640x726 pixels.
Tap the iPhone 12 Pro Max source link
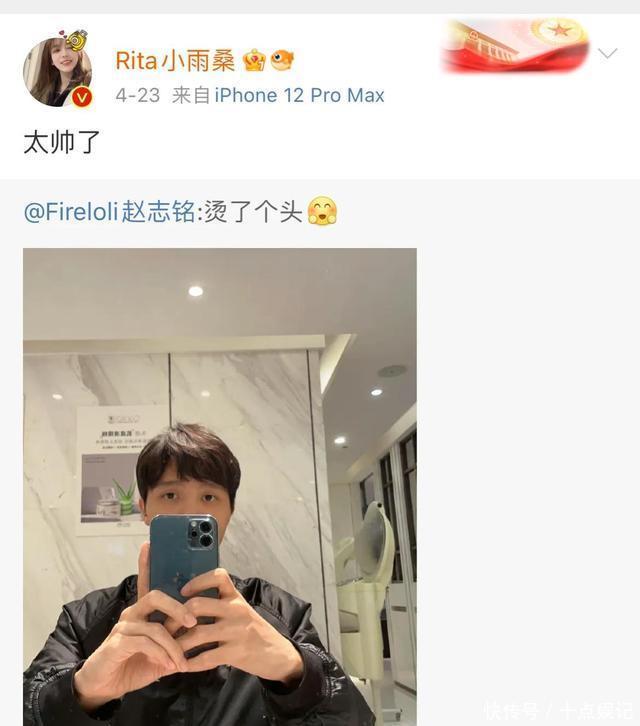click(300, 96)
